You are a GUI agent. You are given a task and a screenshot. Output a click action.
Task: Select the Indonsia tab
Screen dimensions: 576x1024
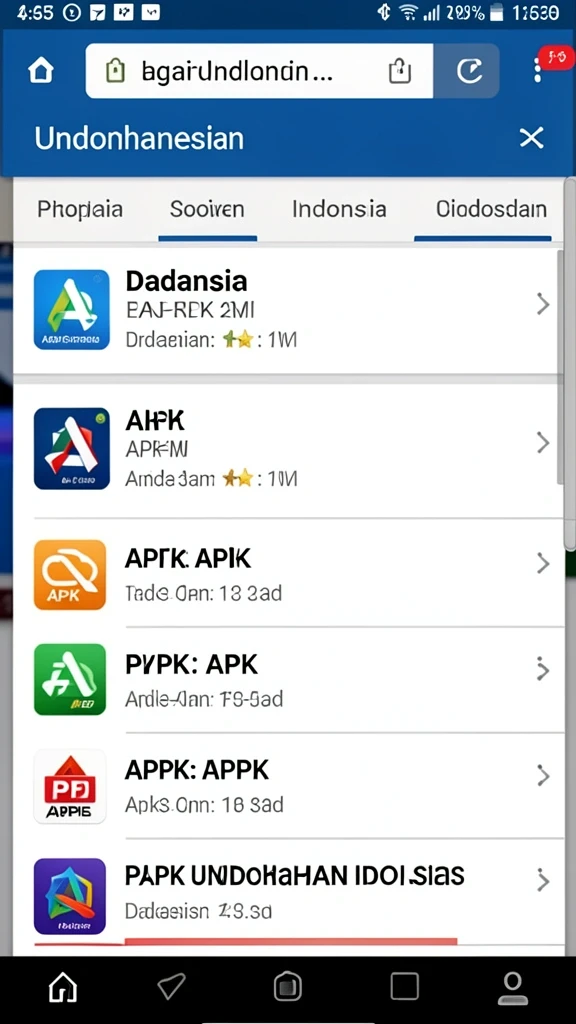tap(339, 210)
